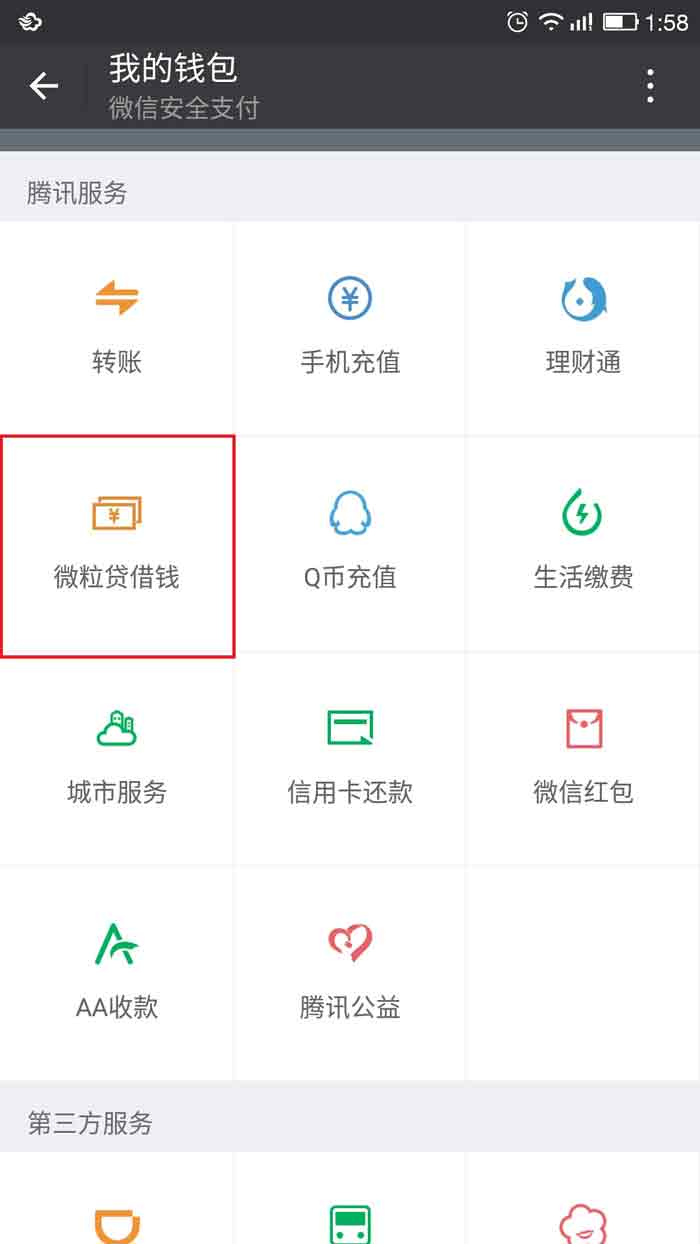Select 手机充值 mobile top-up
This screenshot has width=700, height=1244.
click(x=350, y=329)
